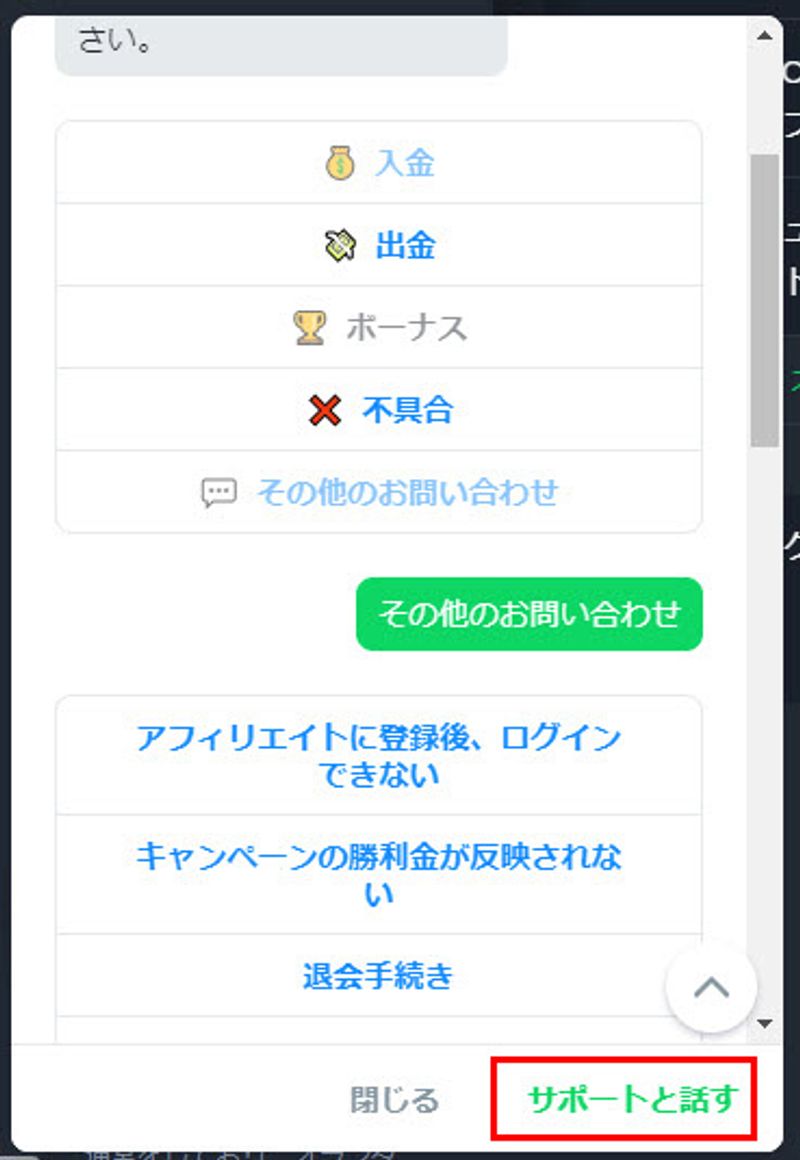Viewport: 800px width, 1160px height.
Task: Tap the scroll-to-top arrow button
Action: point(711,988)
